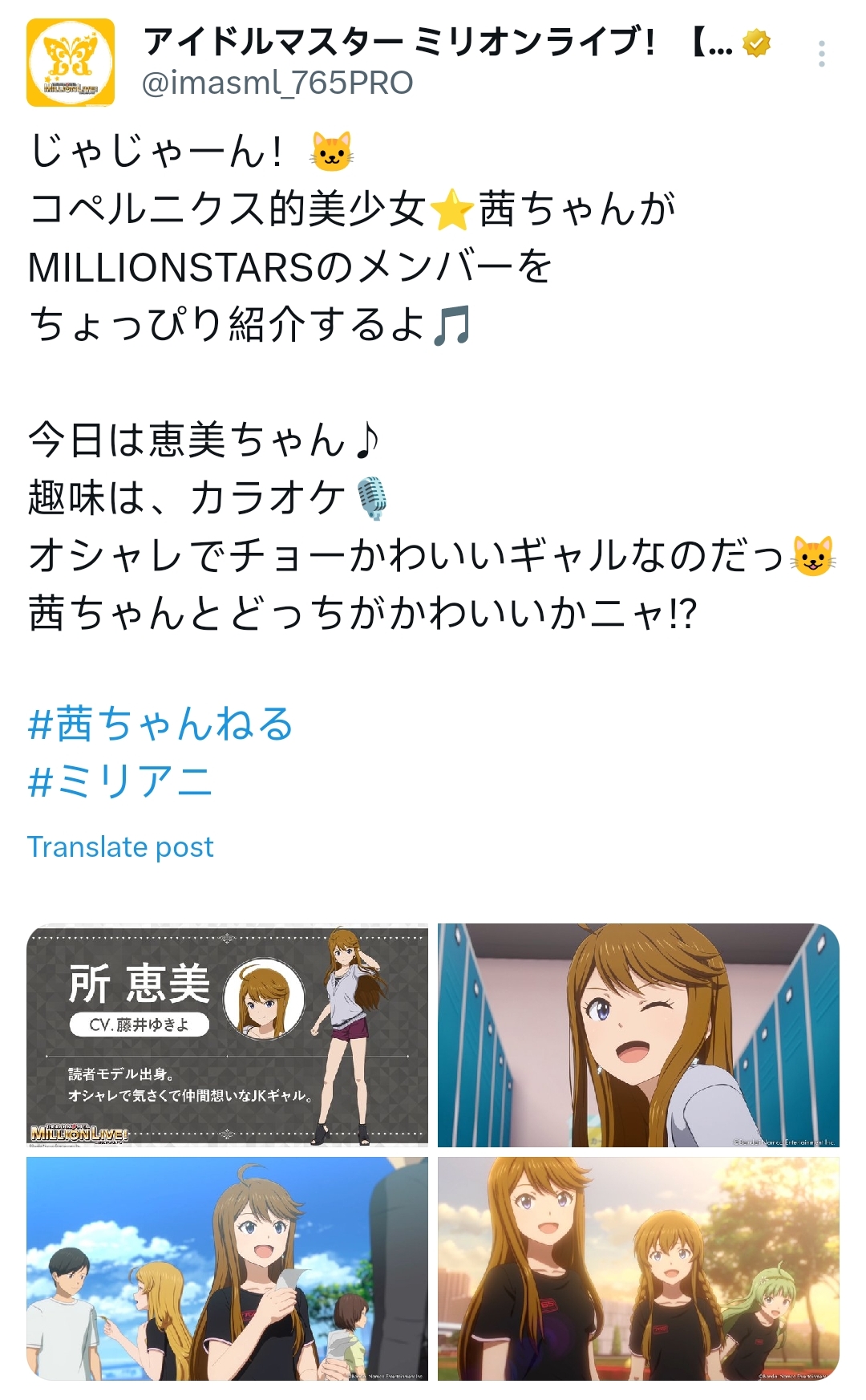Open the @imasml_765PRO account name
The width and height of the screenshot is (866, 1400).
click(277, 83)
